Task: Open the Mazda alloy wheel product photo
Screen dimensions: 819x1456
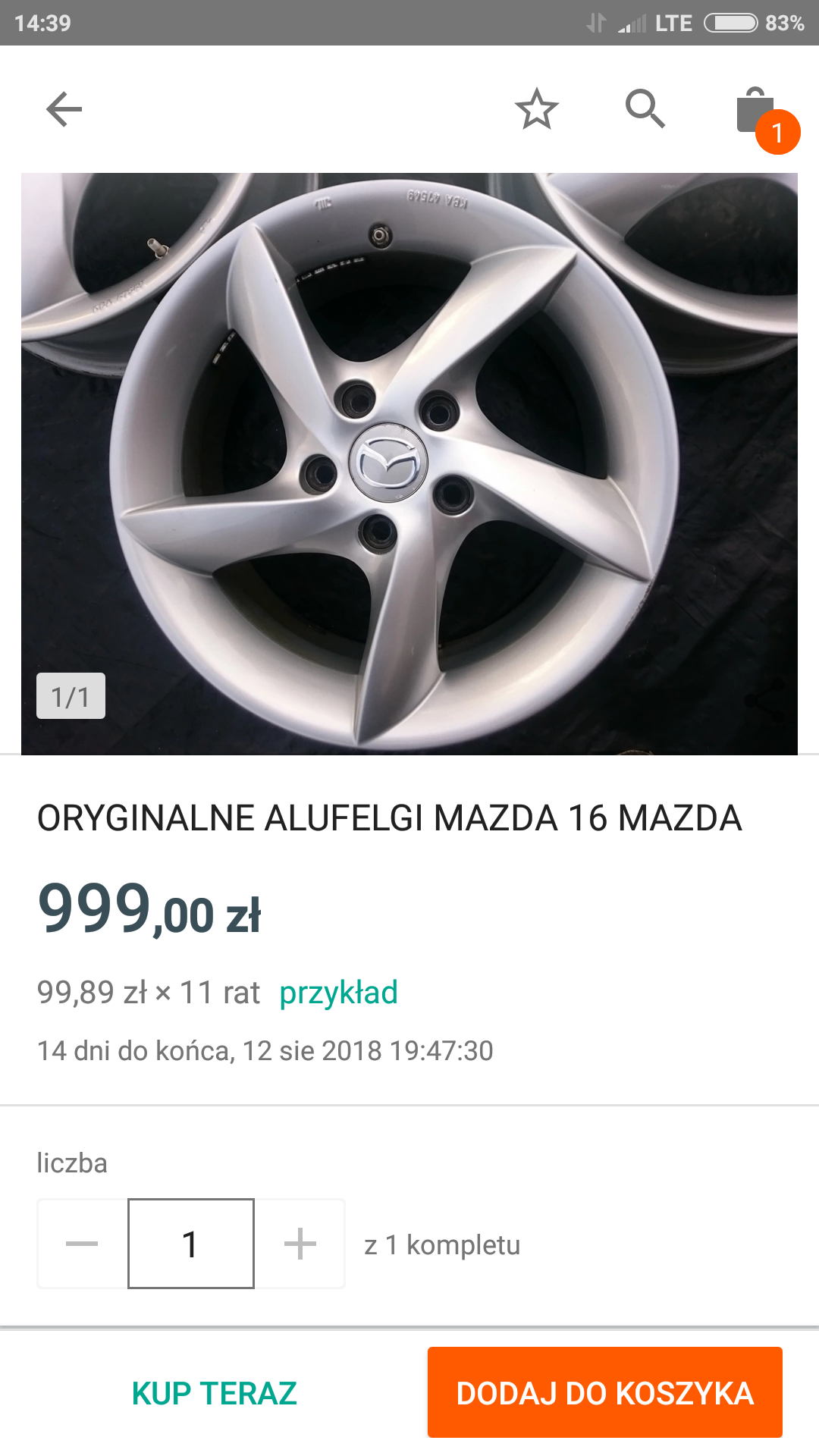Action: 409,463
